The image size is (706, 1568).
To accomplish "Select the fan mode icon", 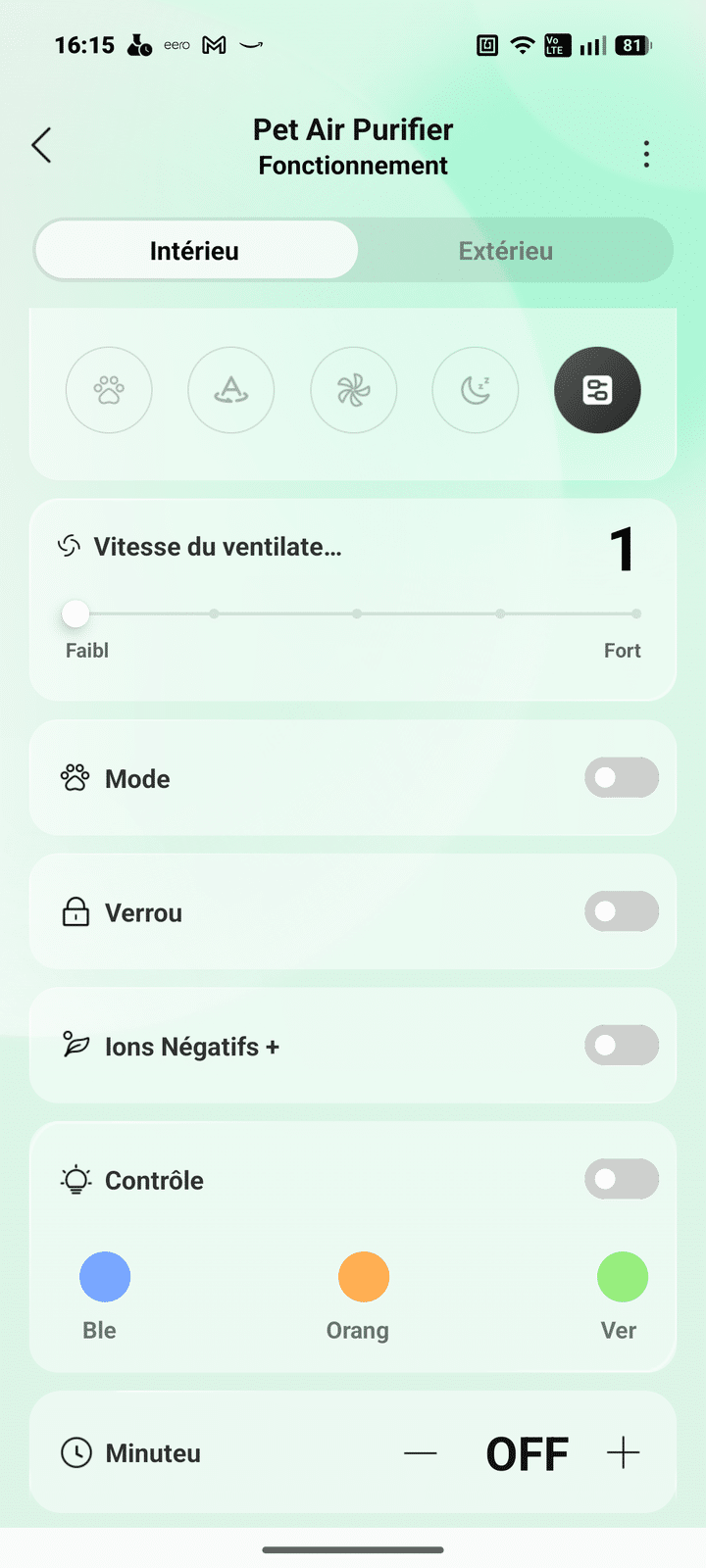I will coord(354,390).
